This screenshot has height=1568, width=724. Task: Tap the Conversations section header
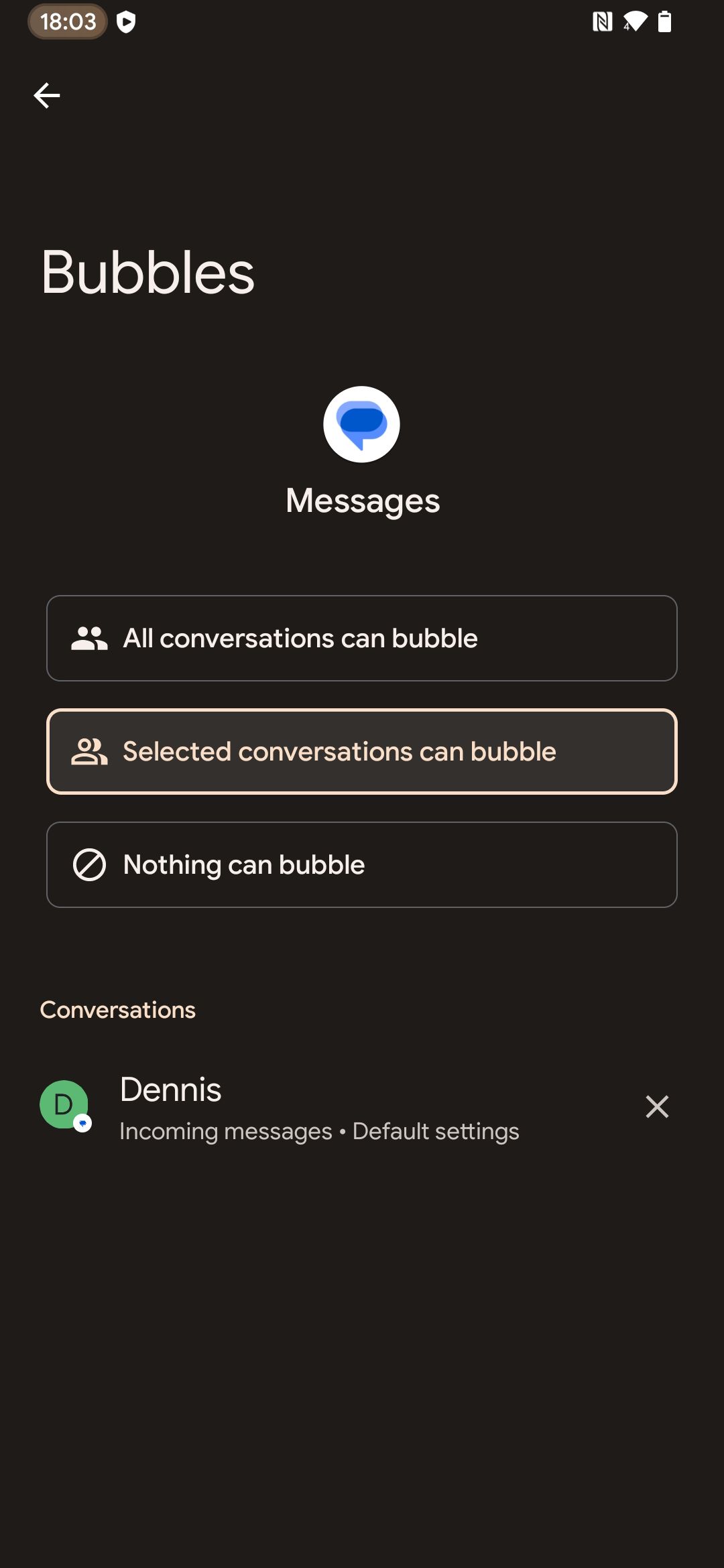118,1009
